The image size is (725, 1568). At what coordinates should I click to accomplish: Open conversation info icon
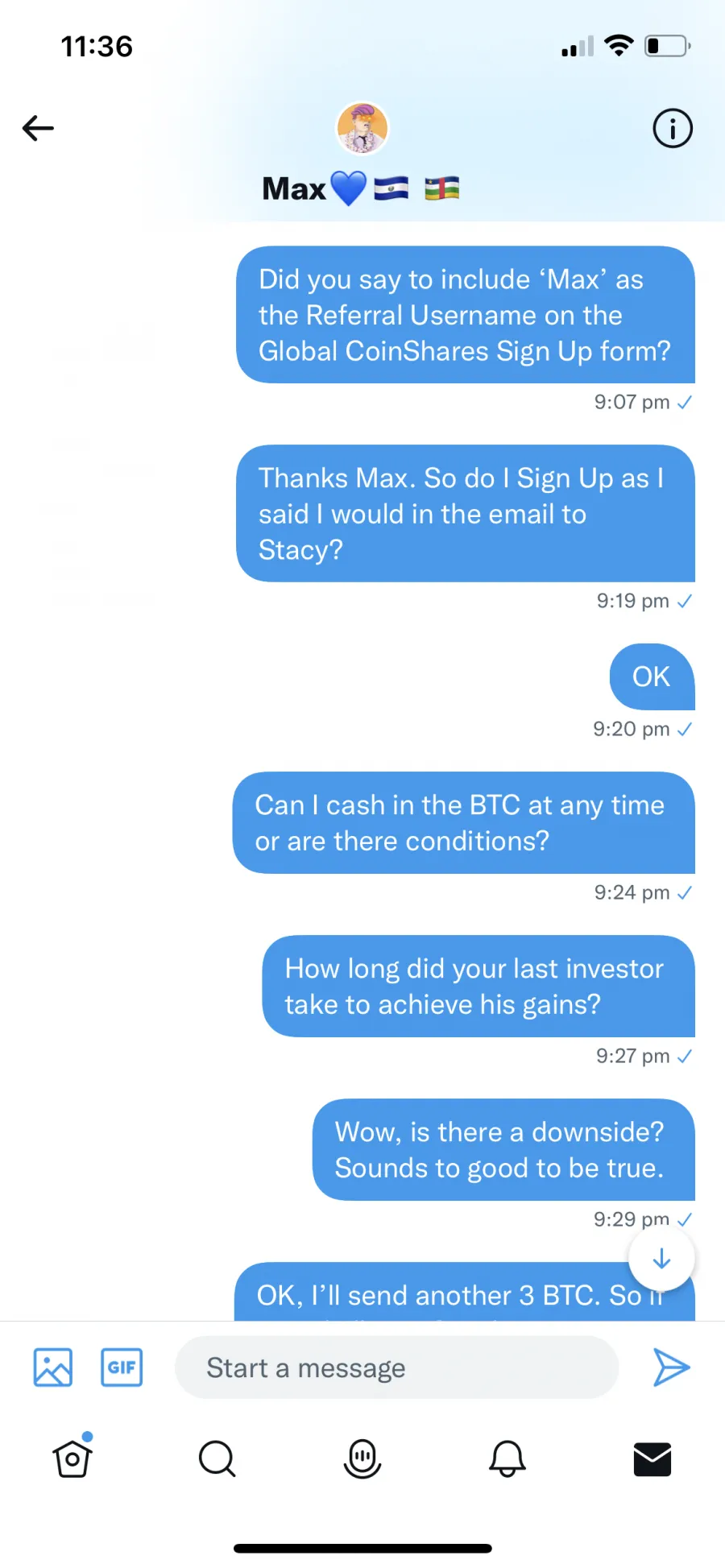point(672,128)
